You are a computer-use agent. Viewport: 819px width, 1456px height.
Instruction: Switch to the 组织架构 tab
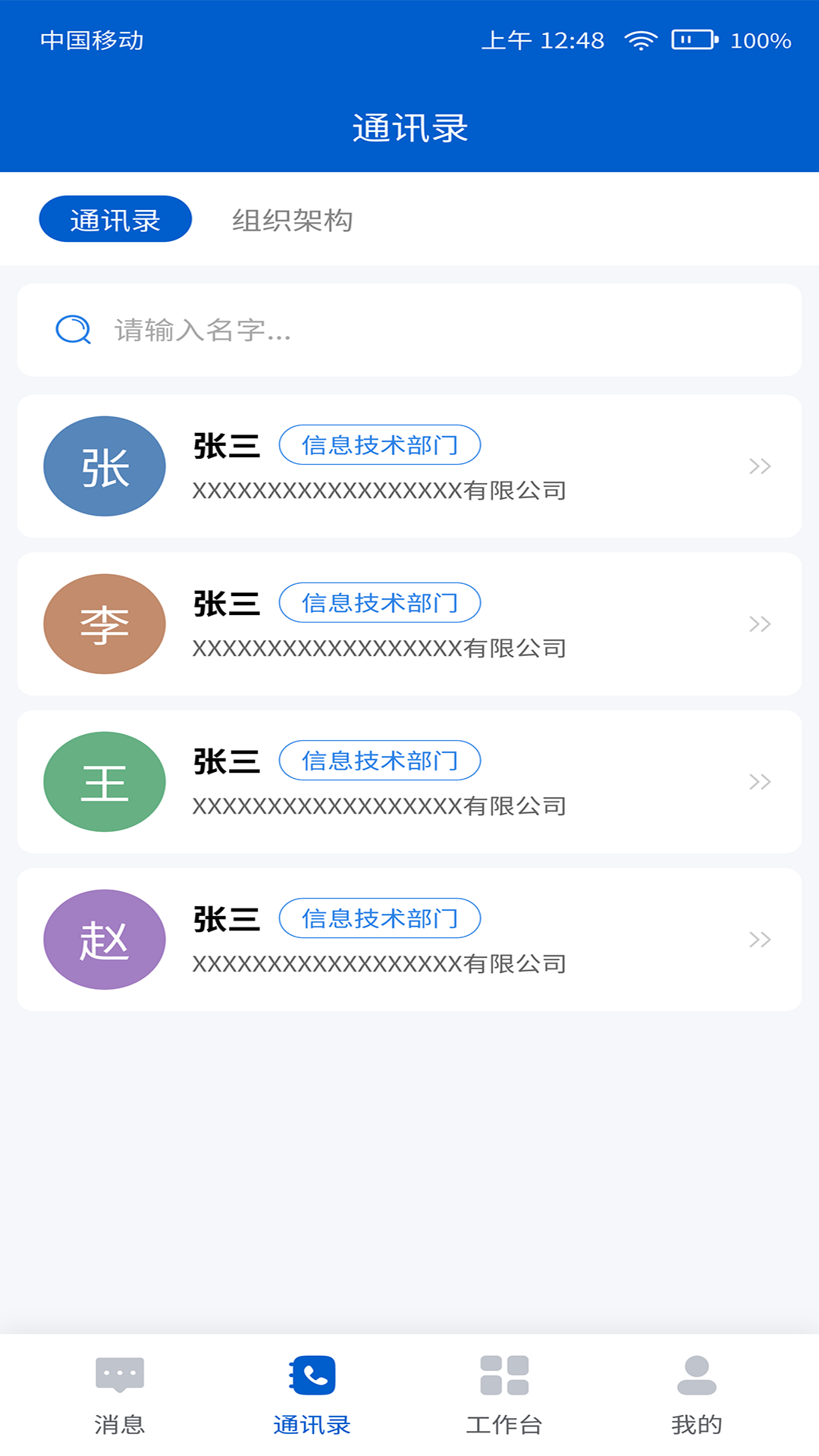tap(294, 220)
